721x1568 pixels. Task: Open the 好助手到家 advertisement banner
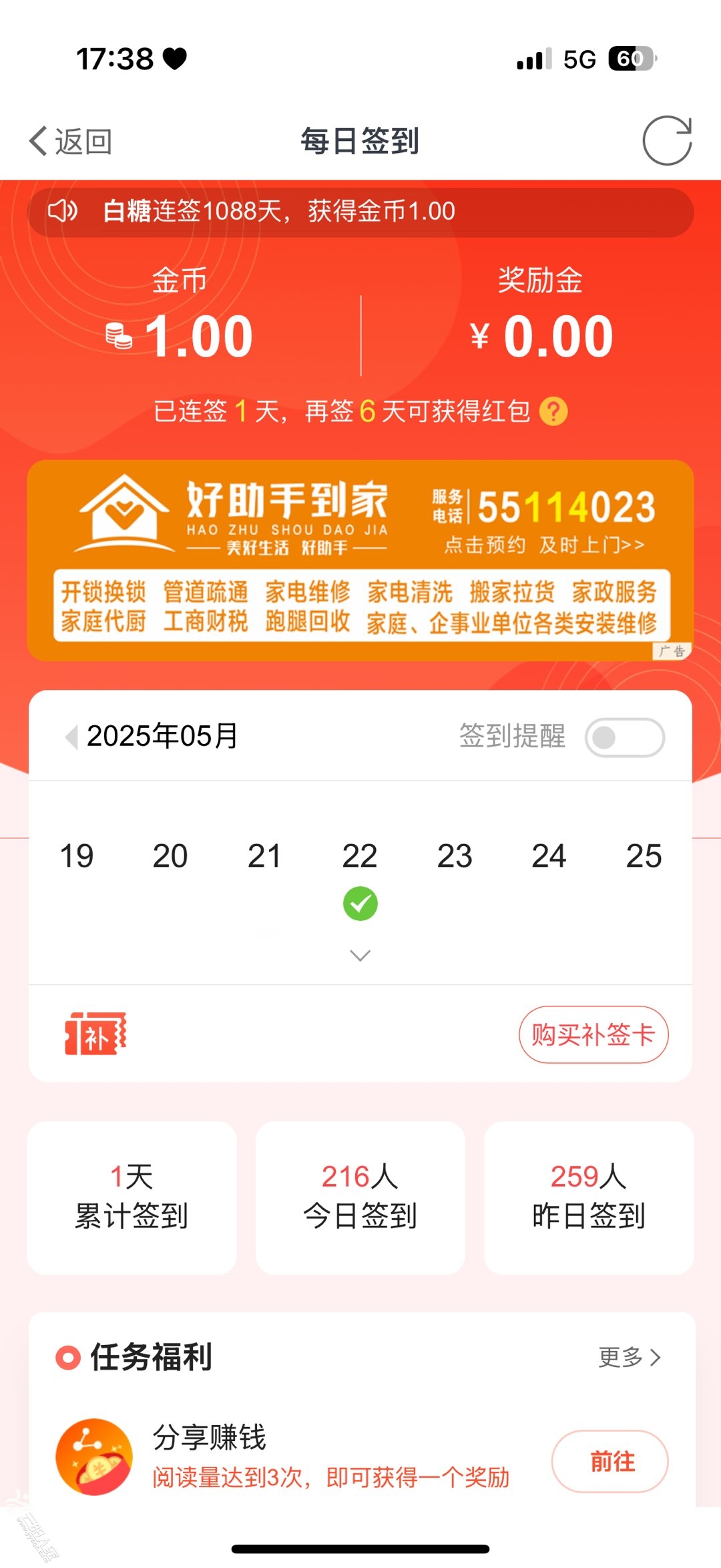pyautogui.click(x=360, y=560)
